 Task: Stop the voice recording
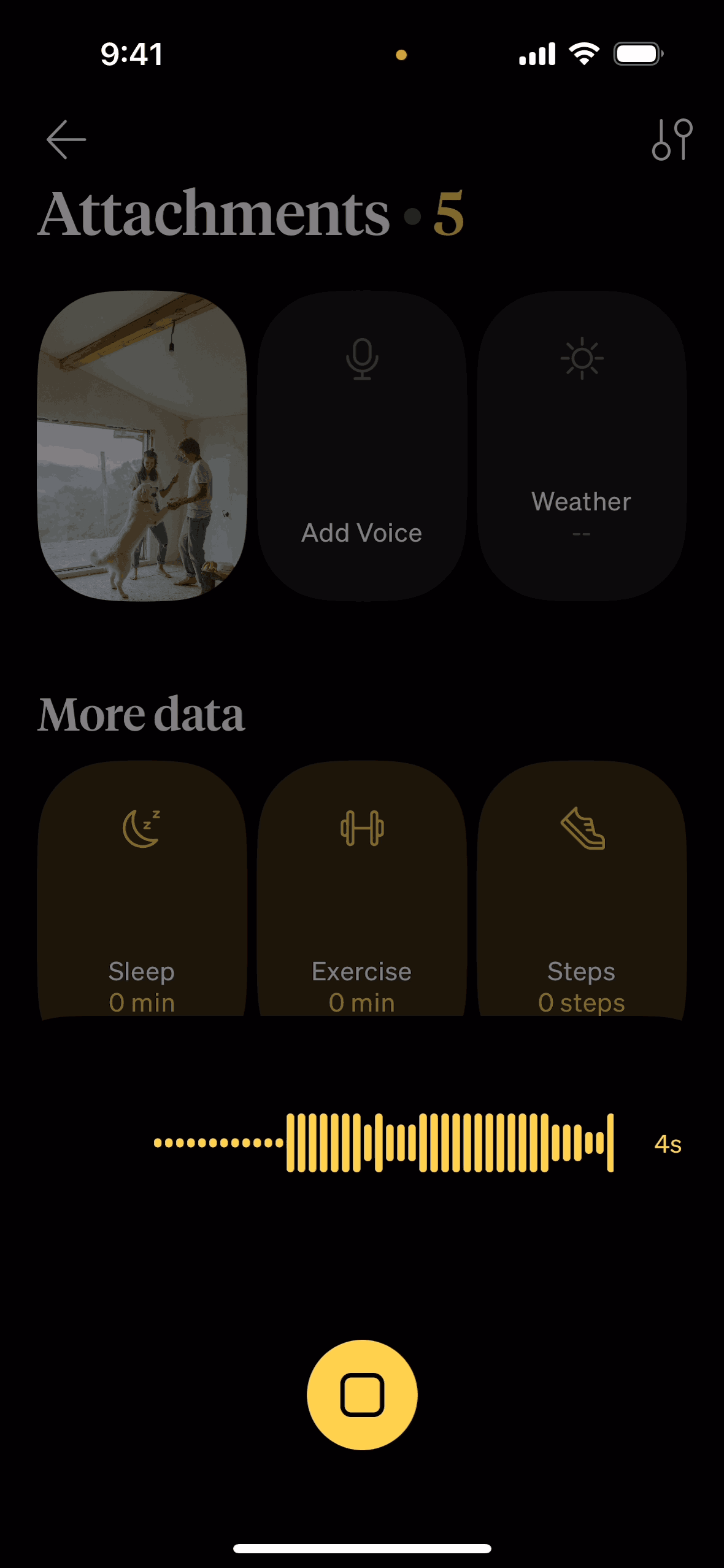coord(362,1394)
